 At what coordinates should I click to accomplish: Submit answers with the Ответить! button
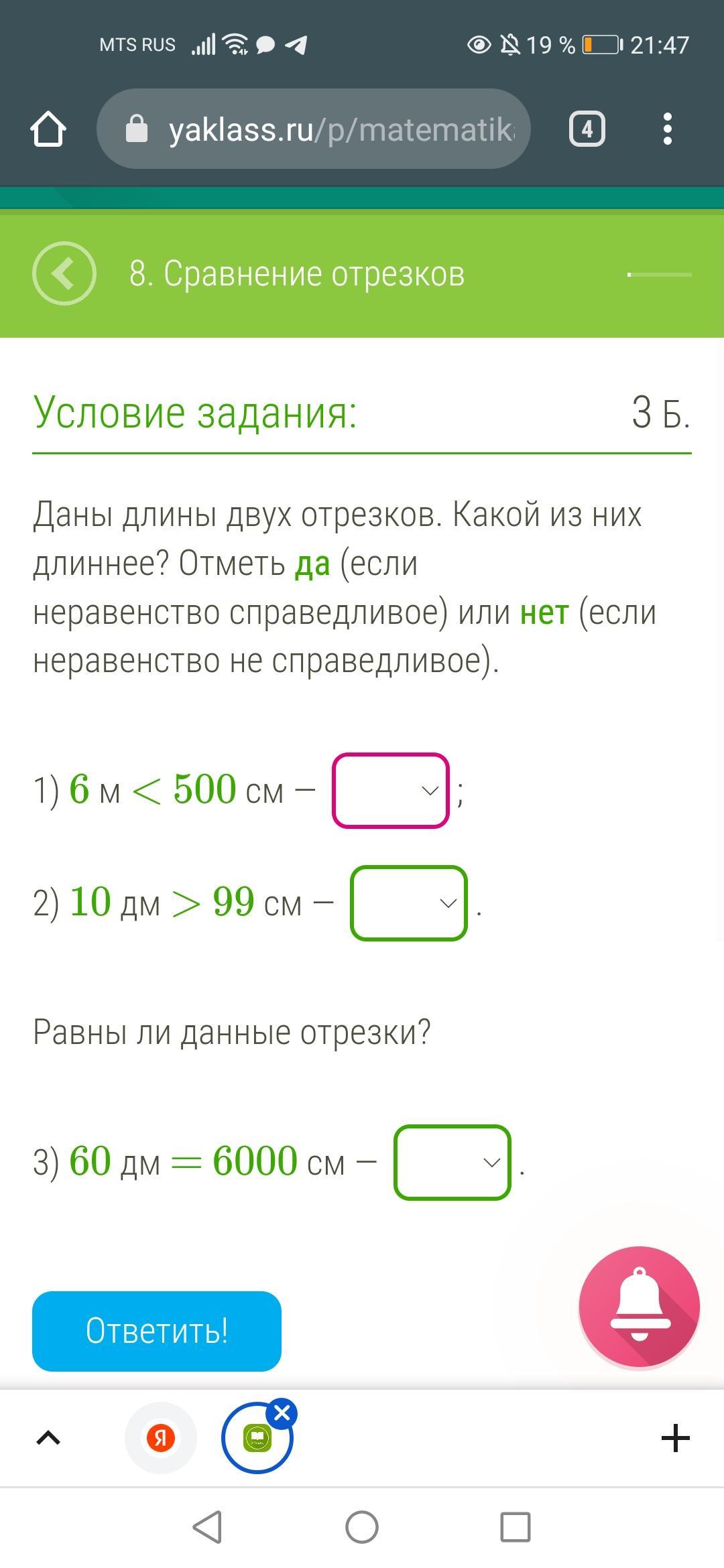[157, 1331]
